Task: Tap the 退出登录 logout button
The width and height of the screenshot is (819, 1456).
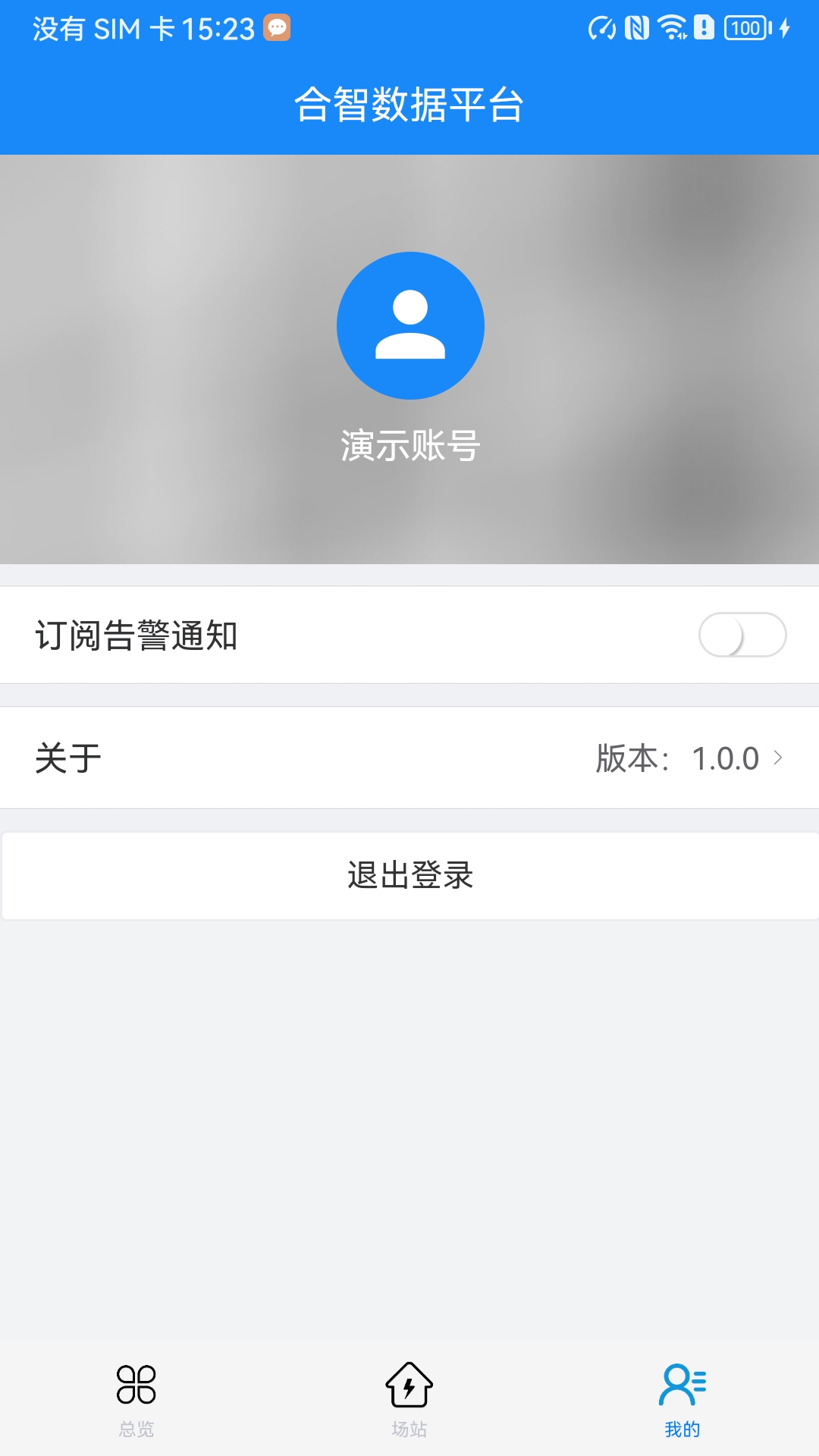Action: click(409, 876)
